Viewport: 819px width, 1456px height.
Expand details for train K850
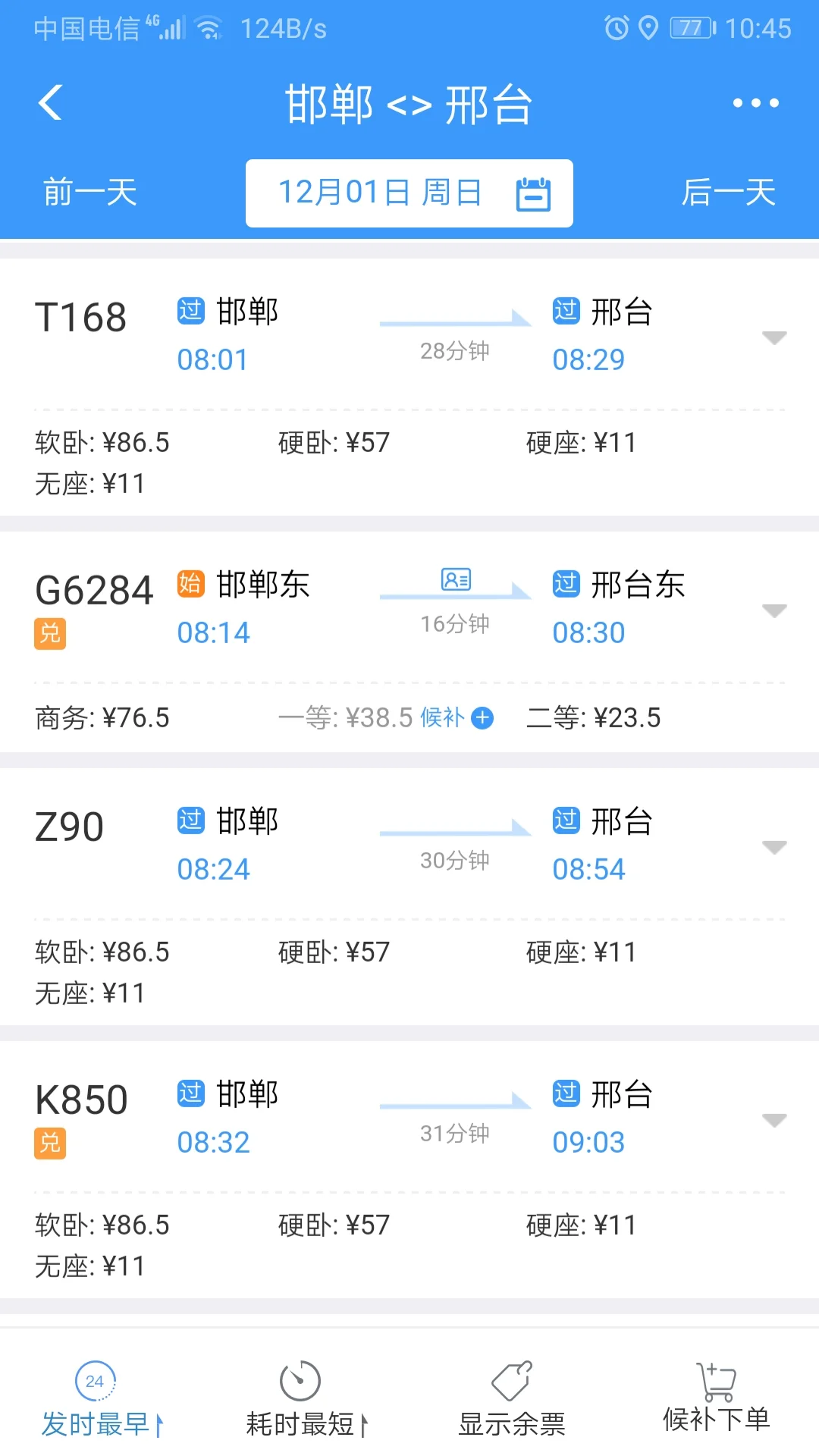click(x=773, y=1120)
